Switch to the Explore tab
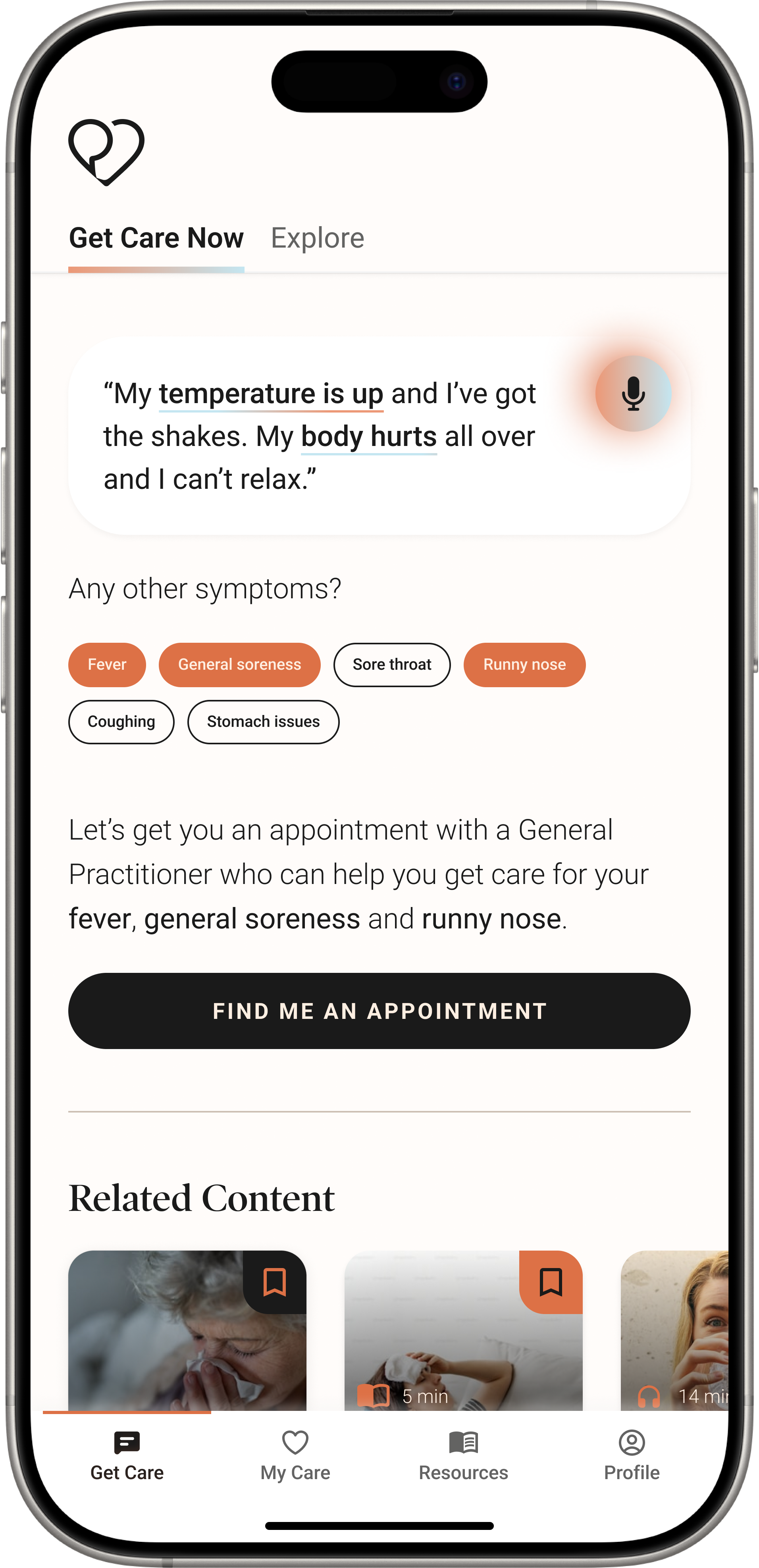This screenshot has height=1568, width=759. 317,238
